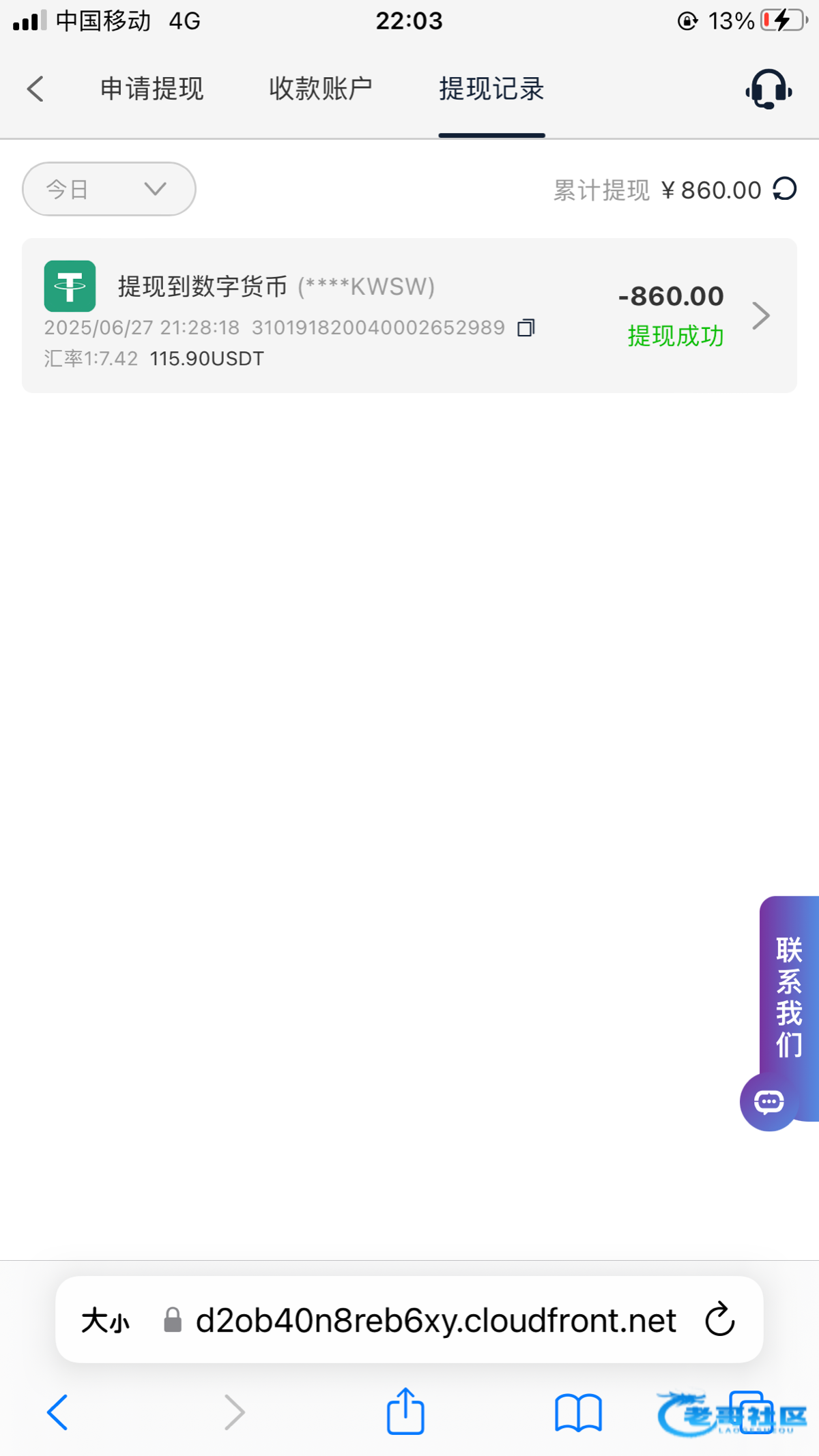
Task: Select the 提现记录 tab
Action: [491, 89]
